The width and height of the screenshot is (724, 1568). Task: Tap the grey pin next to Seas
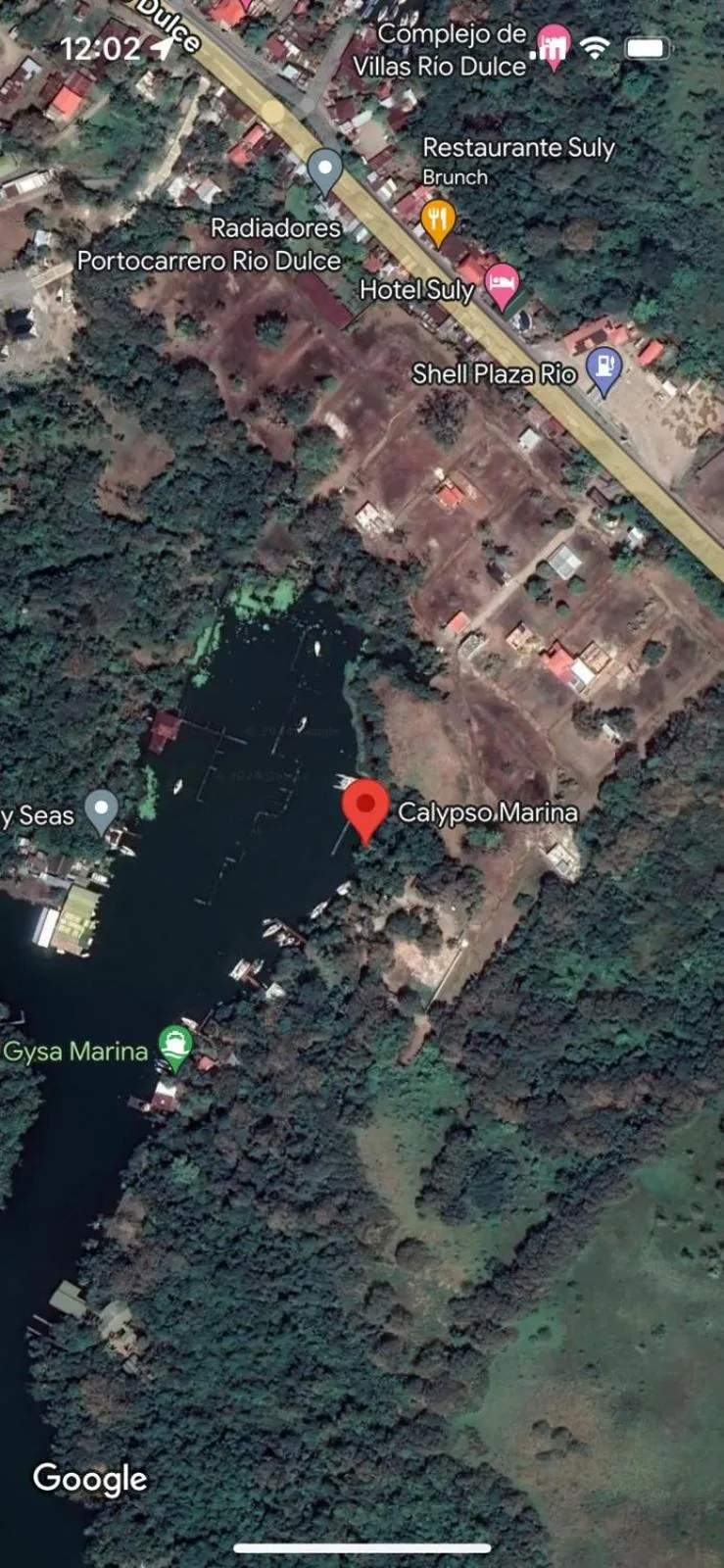(x=101, y=809)
